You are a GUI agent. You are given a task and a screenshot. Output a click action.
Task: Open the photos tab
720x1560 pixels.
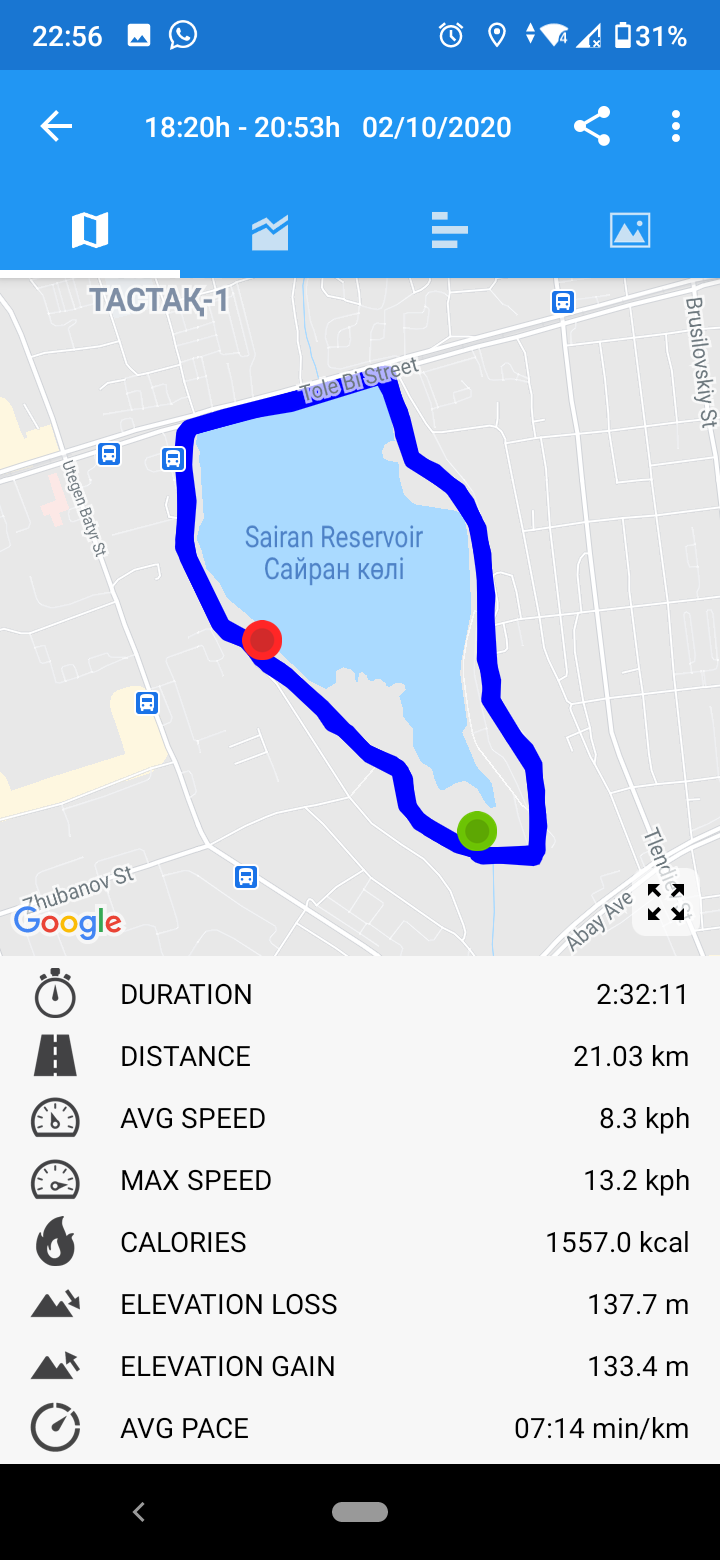coord(630,231)
